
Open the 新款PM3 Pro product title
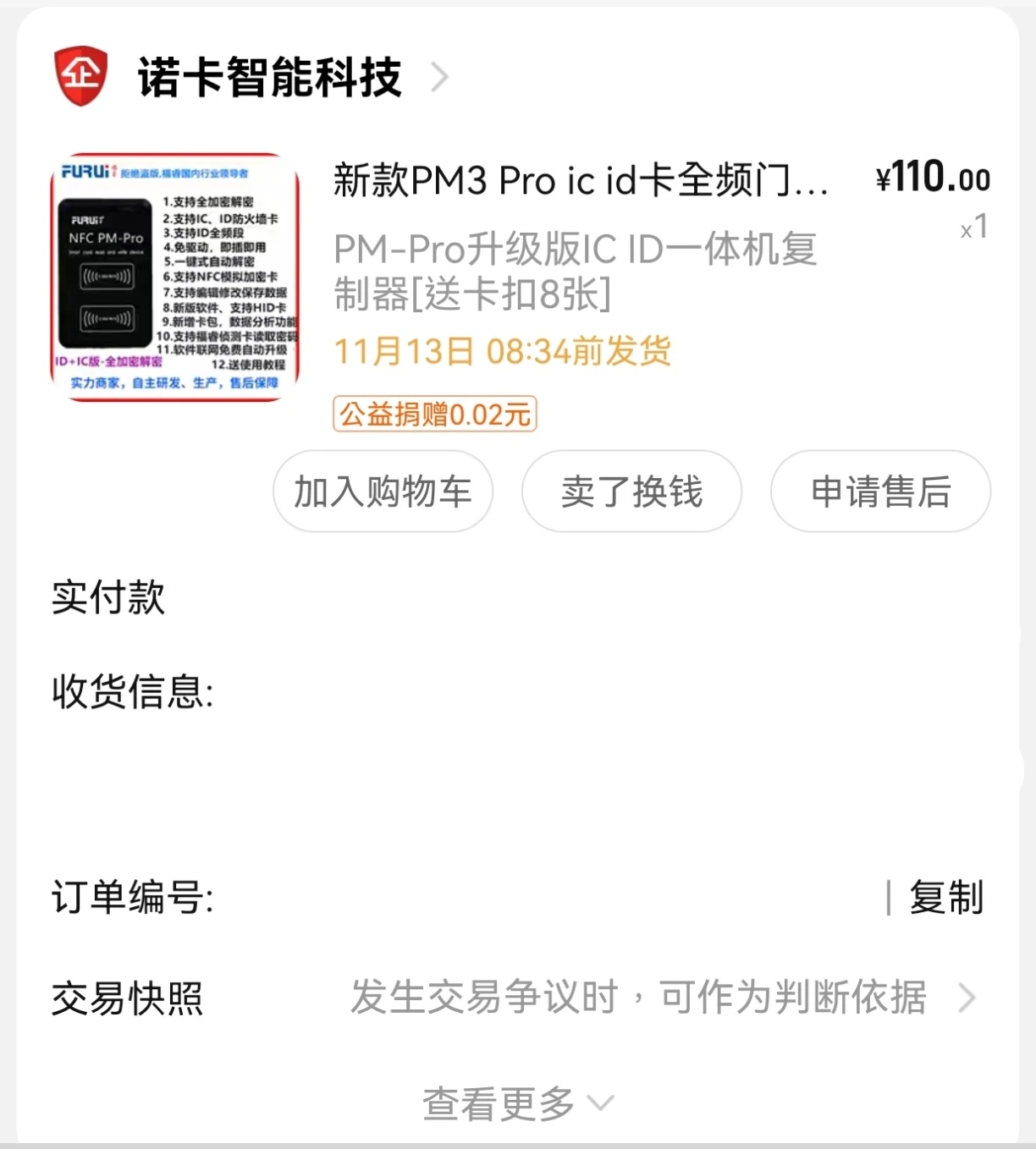(x=581, y=180)
